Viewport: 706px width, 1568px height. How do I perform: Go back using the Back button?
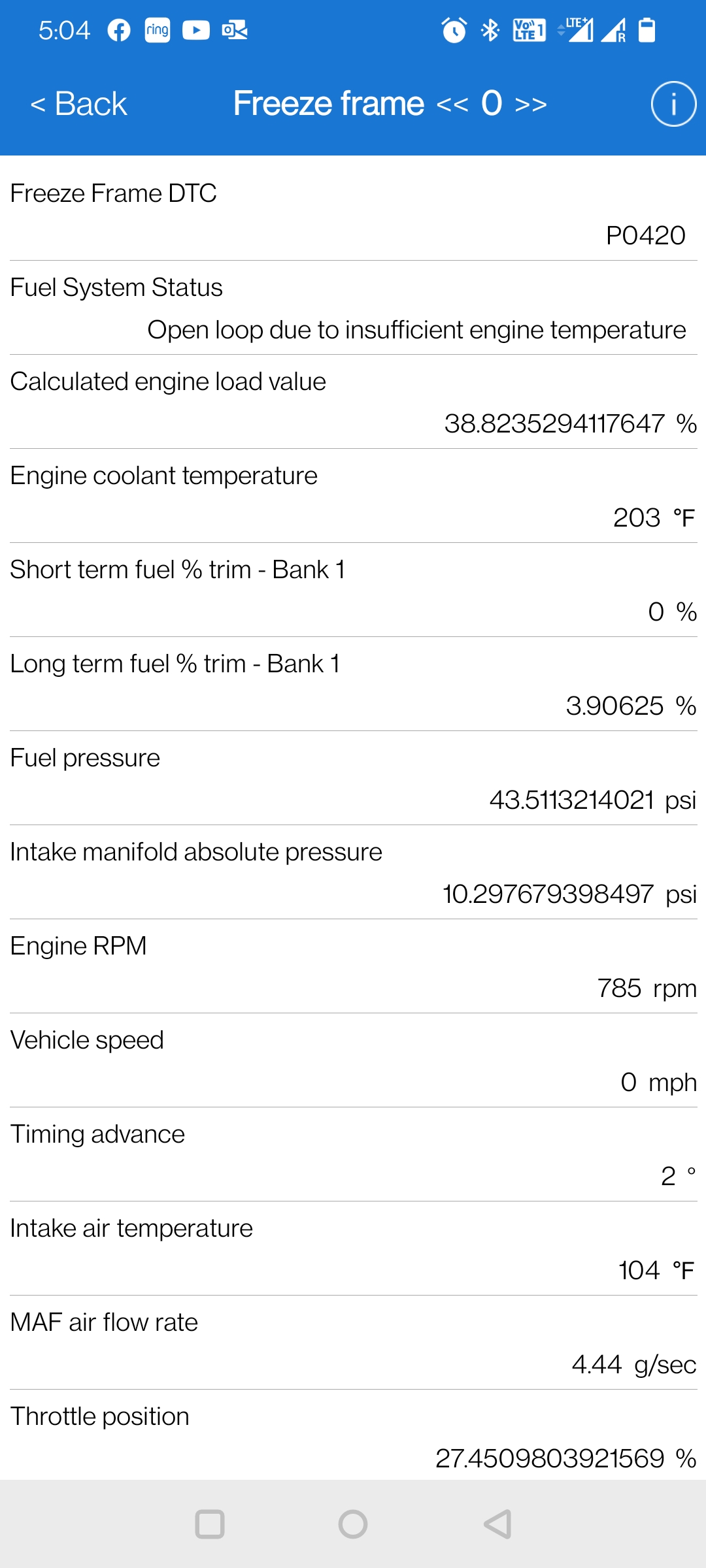point(78,104)
